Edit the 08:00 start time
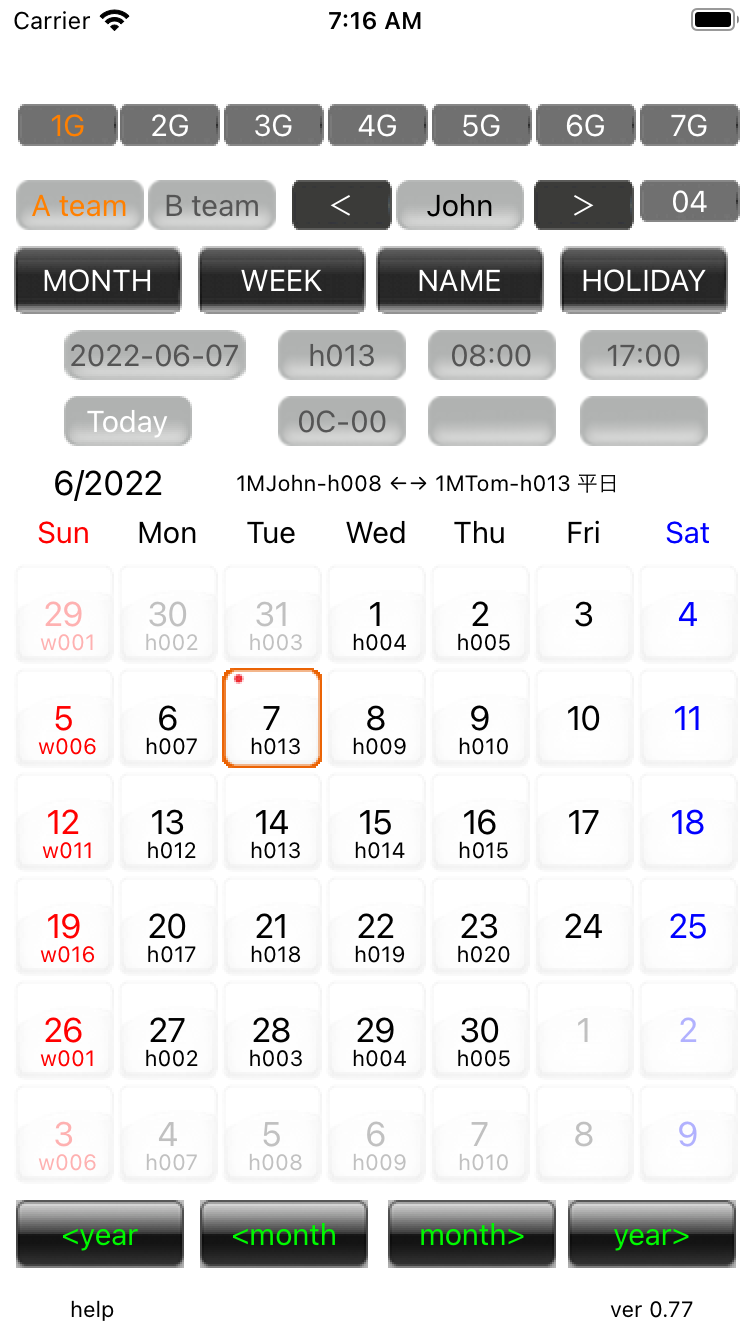This screenshot has height=1334, width=750. pos(491,355)
